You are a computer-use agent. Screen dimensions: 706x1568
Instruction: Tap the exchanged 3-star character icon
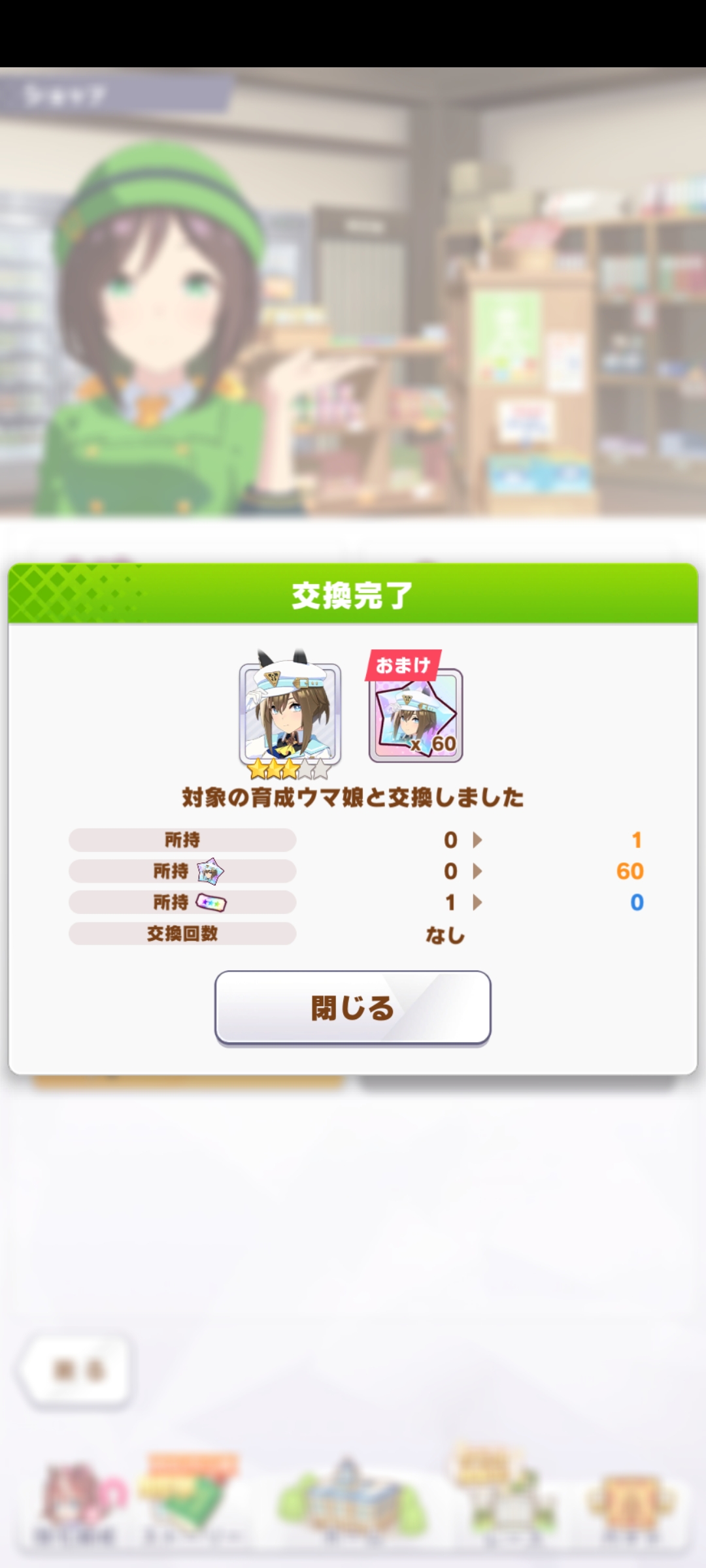[x=290, y=713]
